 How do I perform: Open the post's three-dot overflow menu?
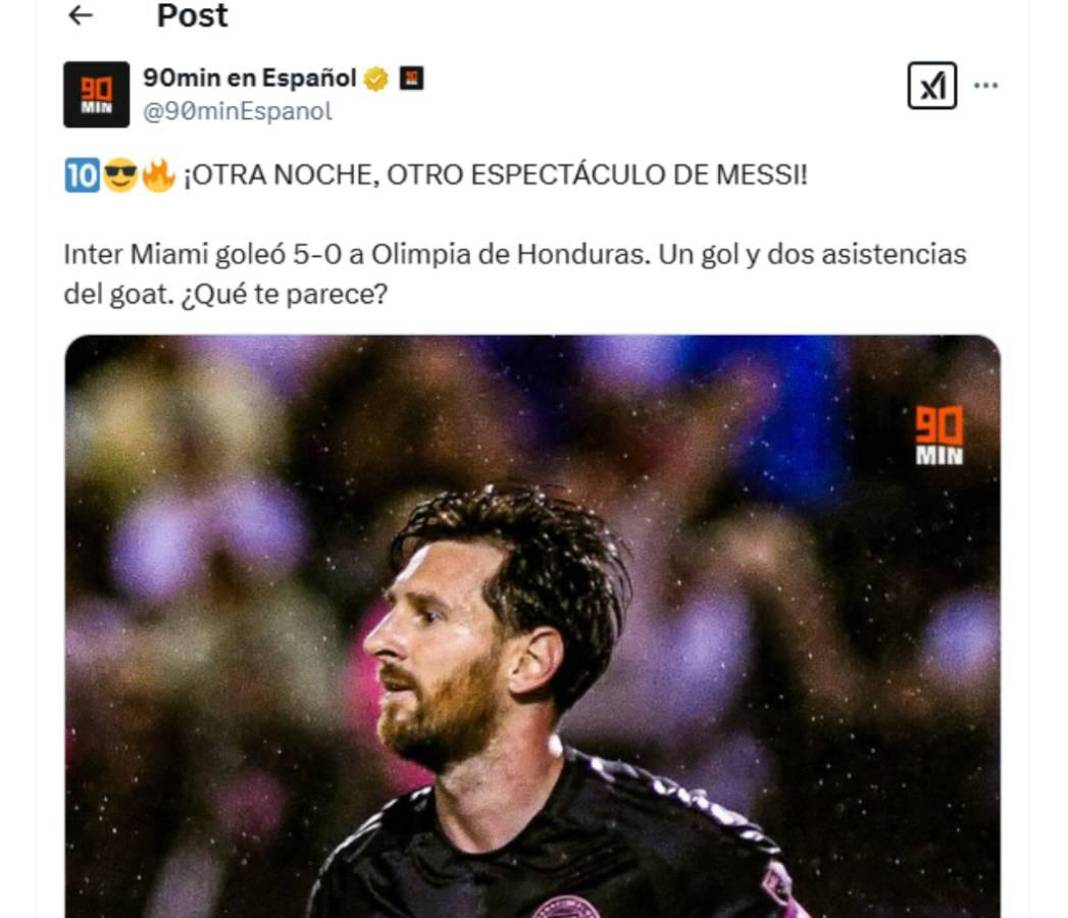986,86
